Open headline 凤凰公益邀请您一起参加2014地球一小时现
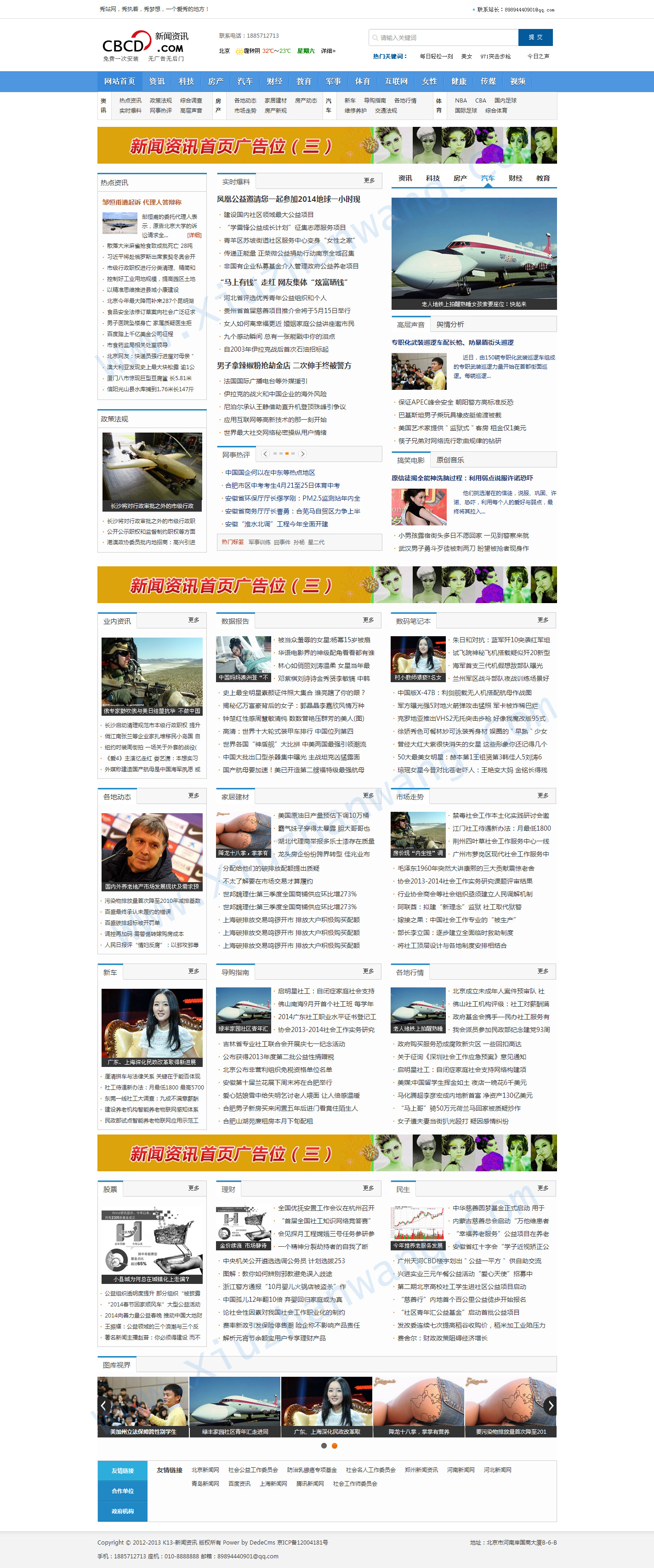The width and height of the screenshot is (654, 1568). pyautogui.click(x=288, y=199)
